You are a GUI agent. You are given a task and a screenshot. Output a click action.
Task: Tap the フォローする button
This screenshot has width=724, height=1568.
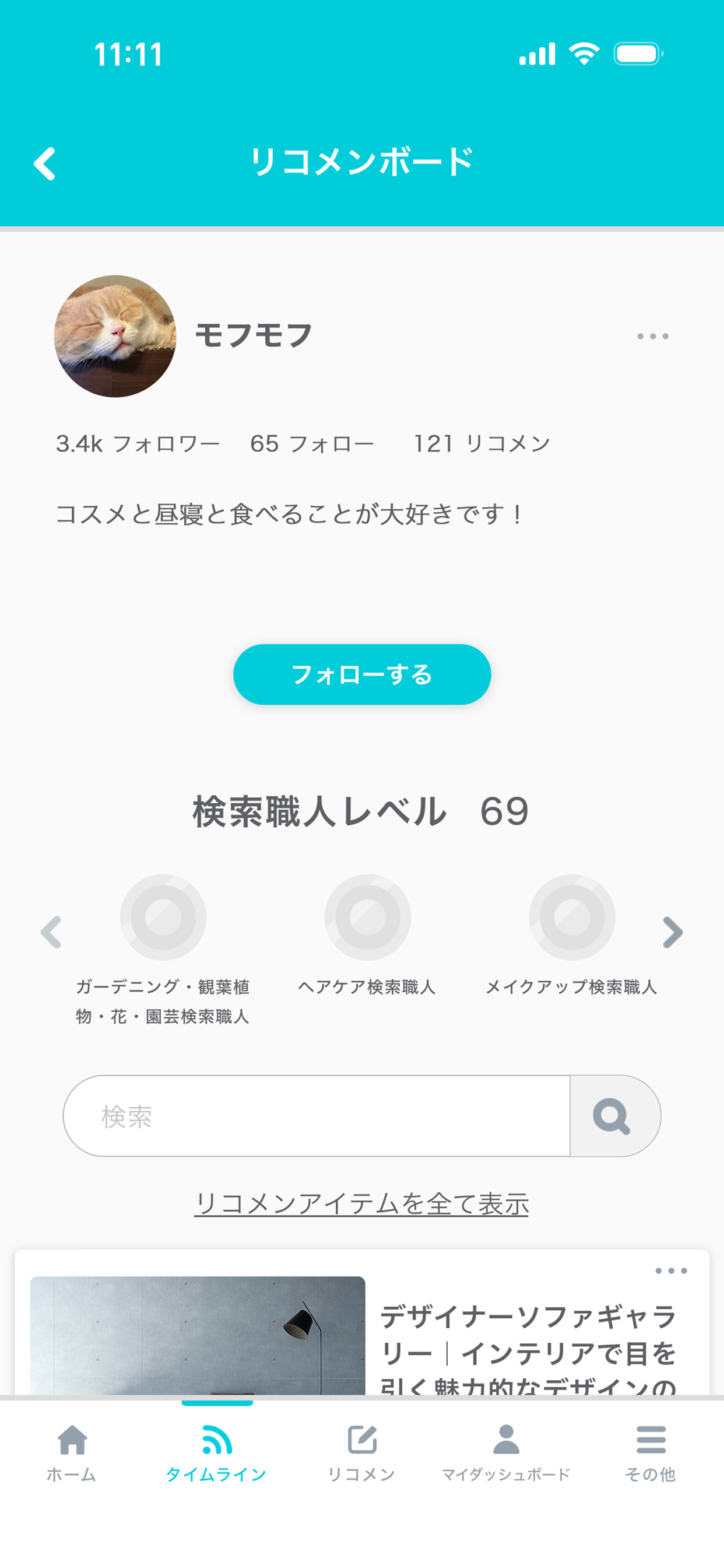click(362, 674)
